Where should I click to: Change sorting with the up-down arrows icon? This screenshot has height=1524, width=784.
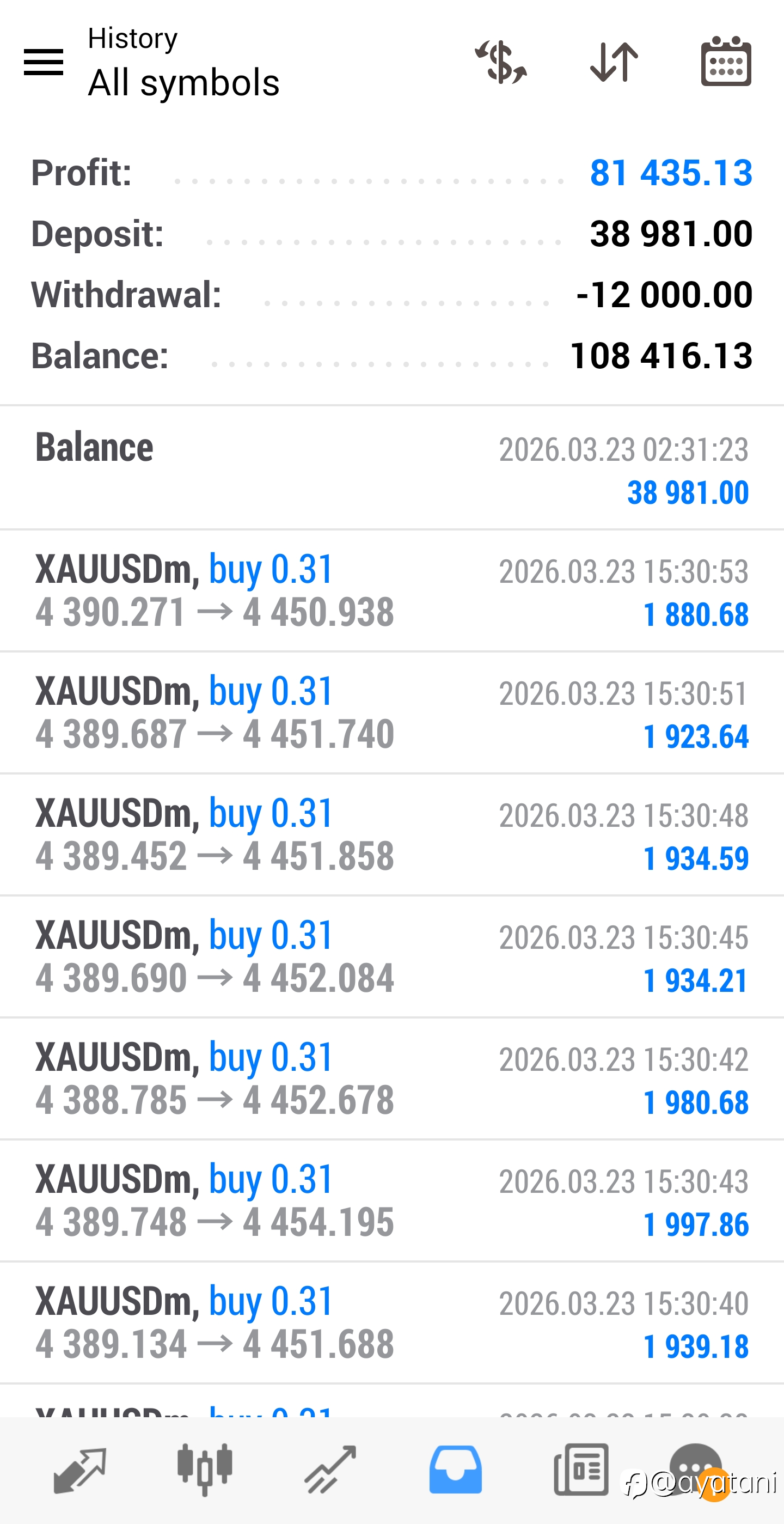coord(614,62)
